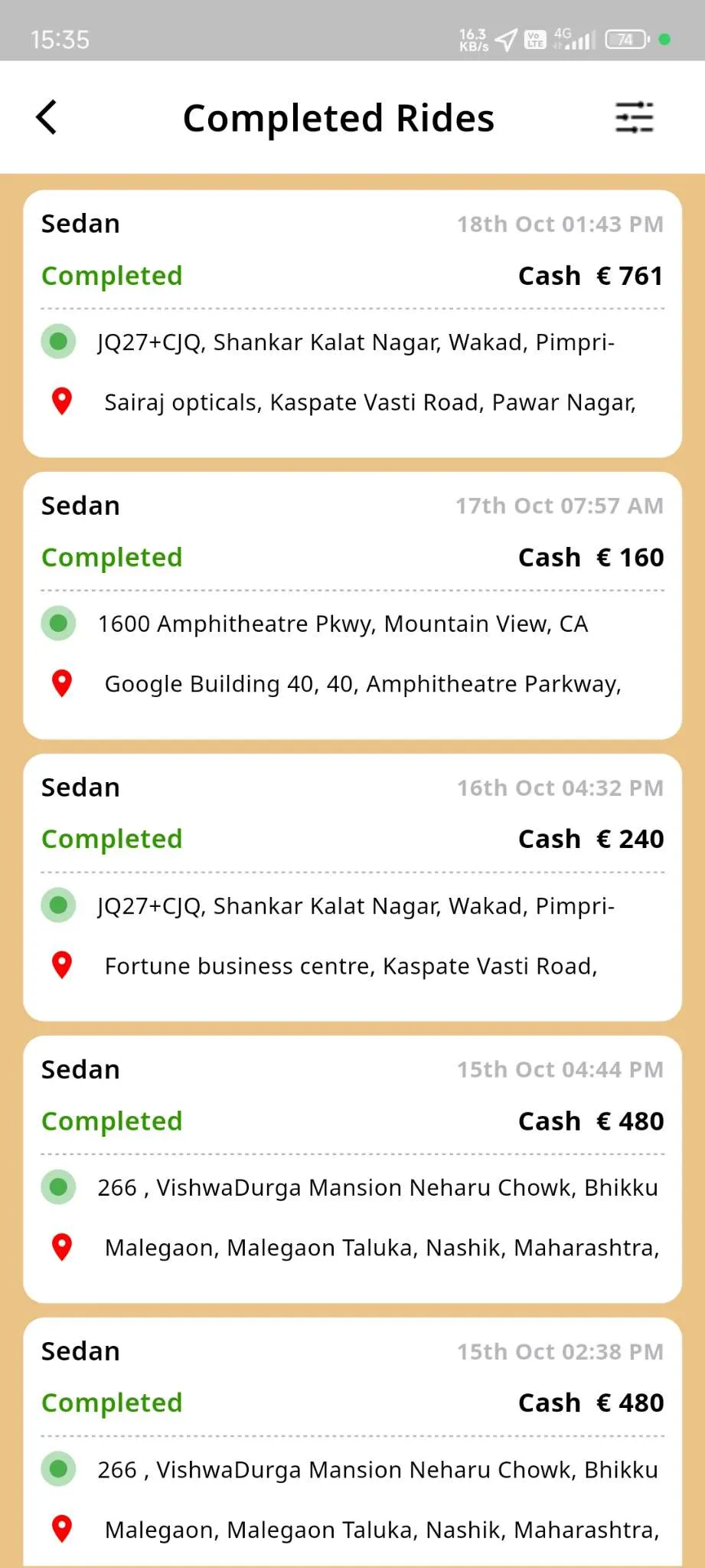Tap the Completed status label on the 16th Oct ride
The width and height of the screenshot is (705, 1568).
coord(111,838)
